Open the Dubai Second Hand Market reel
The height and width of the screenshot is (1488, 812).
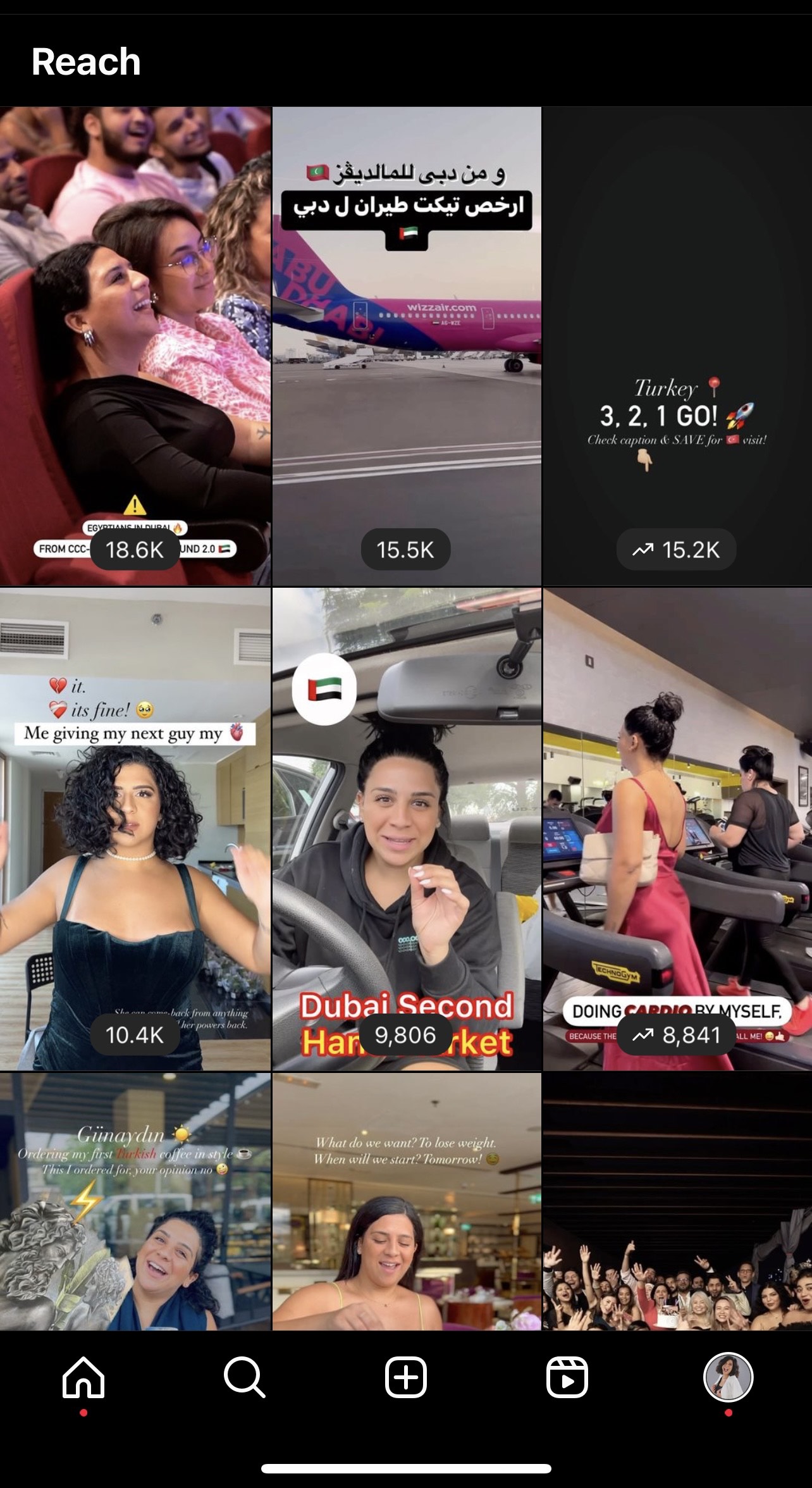pos(407,829)
